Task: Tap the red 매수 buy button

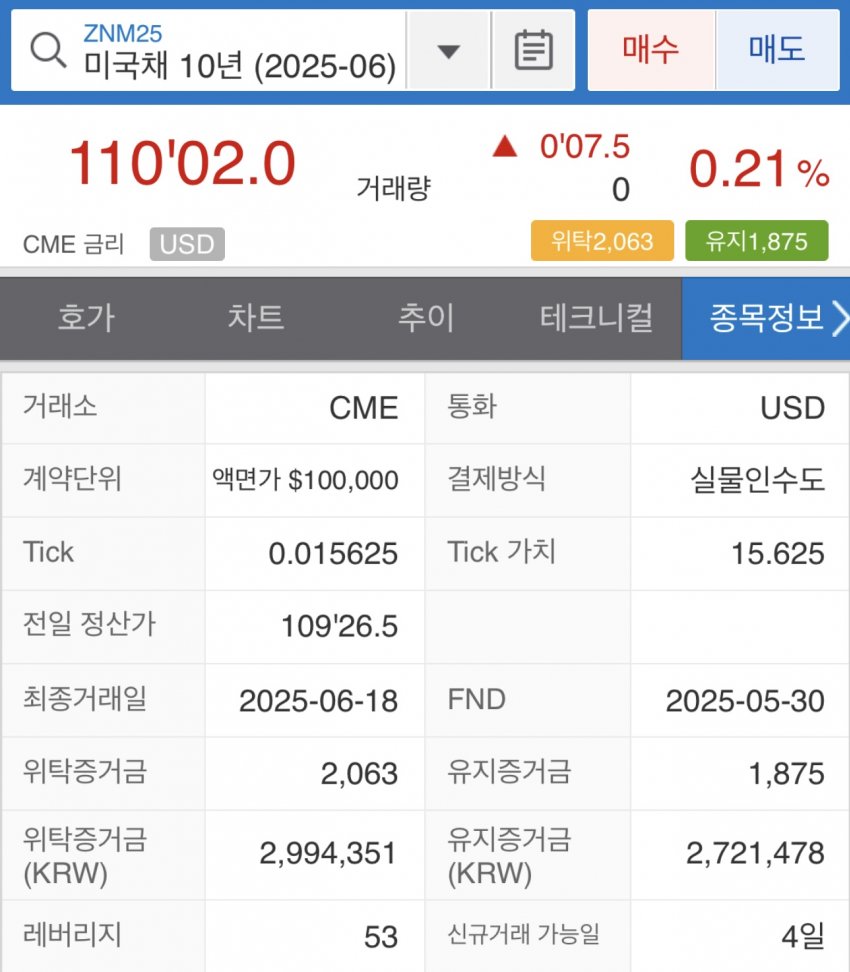Action: pyautogui.click(x=651, y=50)
